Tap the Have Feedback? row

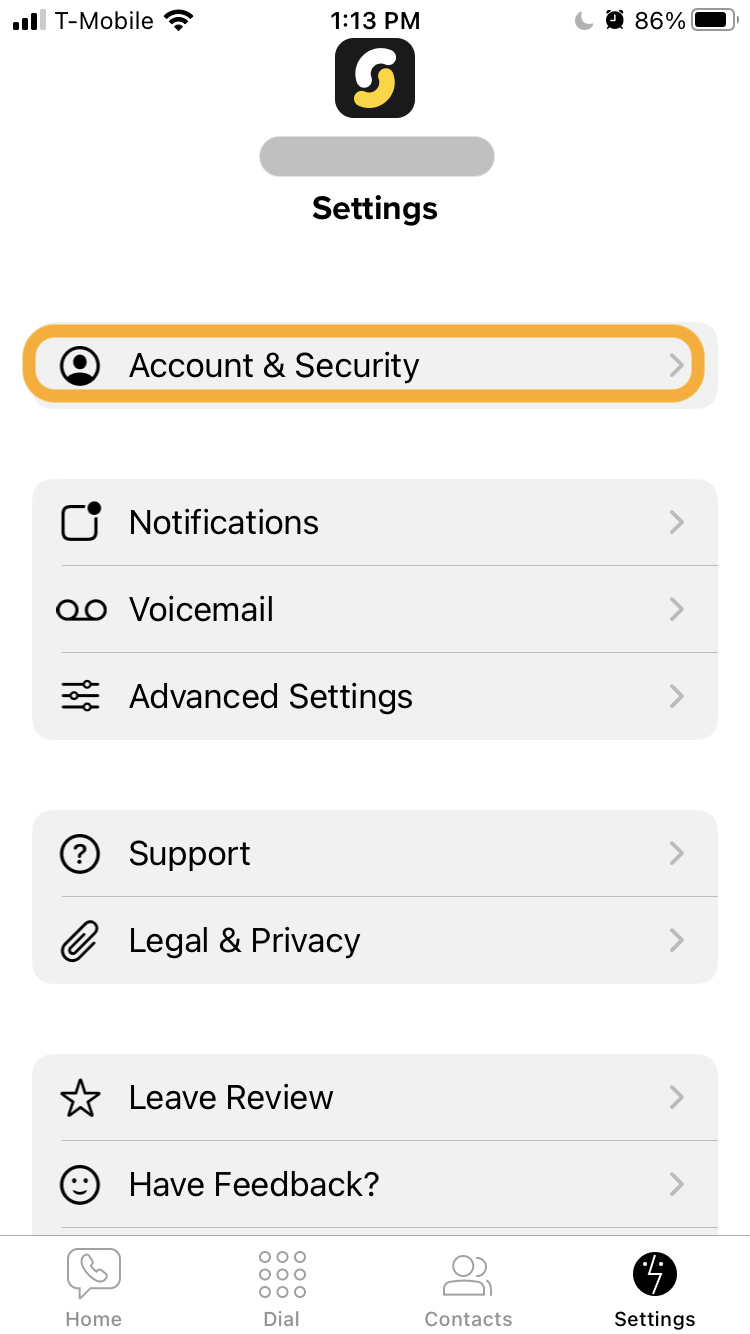pos(375,1184)
